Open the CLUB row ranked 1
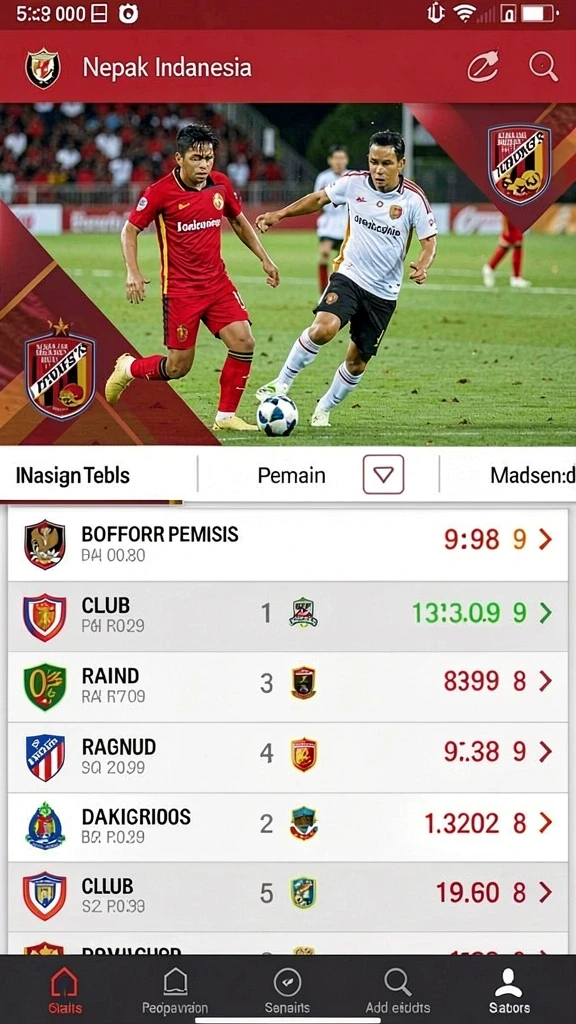Image resolution: width=576 pixels, height=1024 pixels. coord(288,616)
